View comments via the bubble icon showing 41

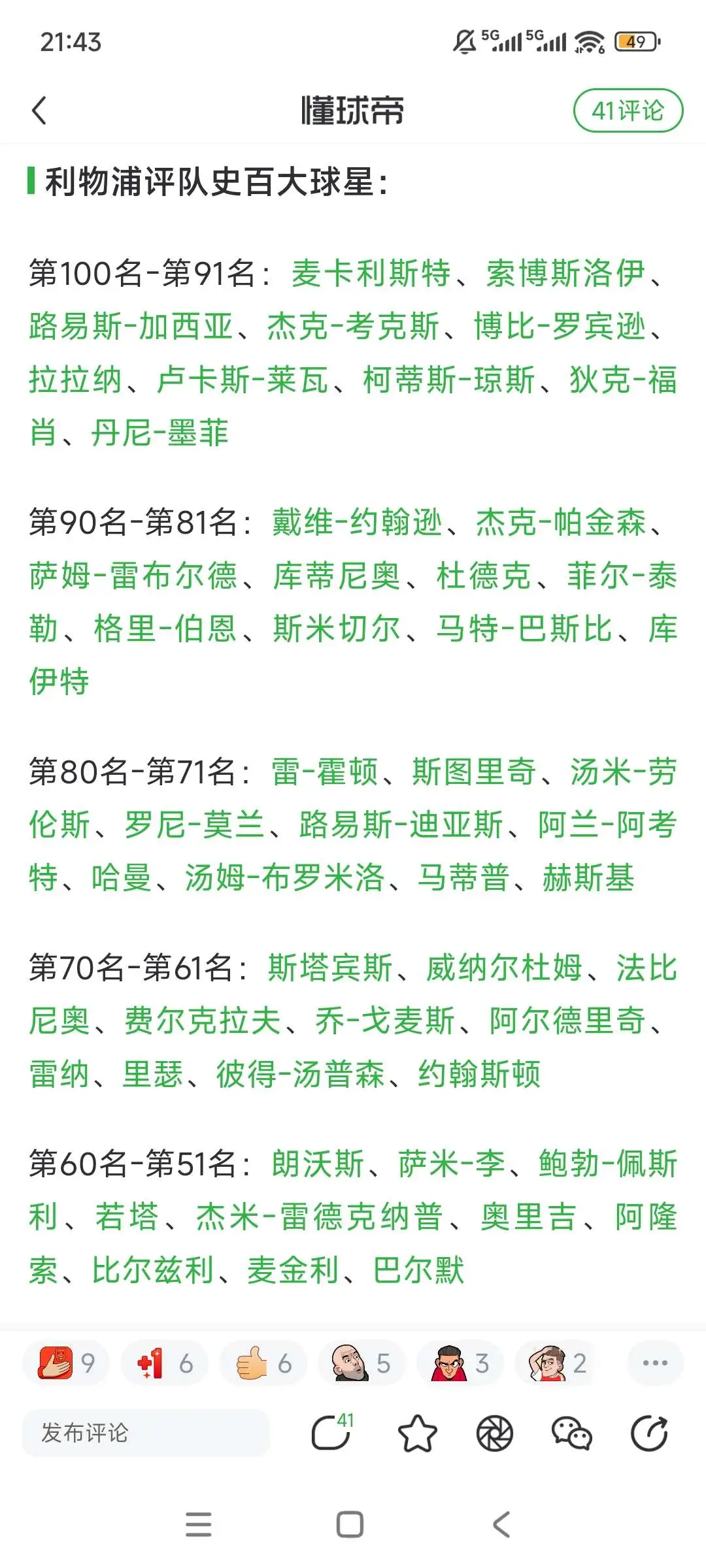coord(333,1433)
